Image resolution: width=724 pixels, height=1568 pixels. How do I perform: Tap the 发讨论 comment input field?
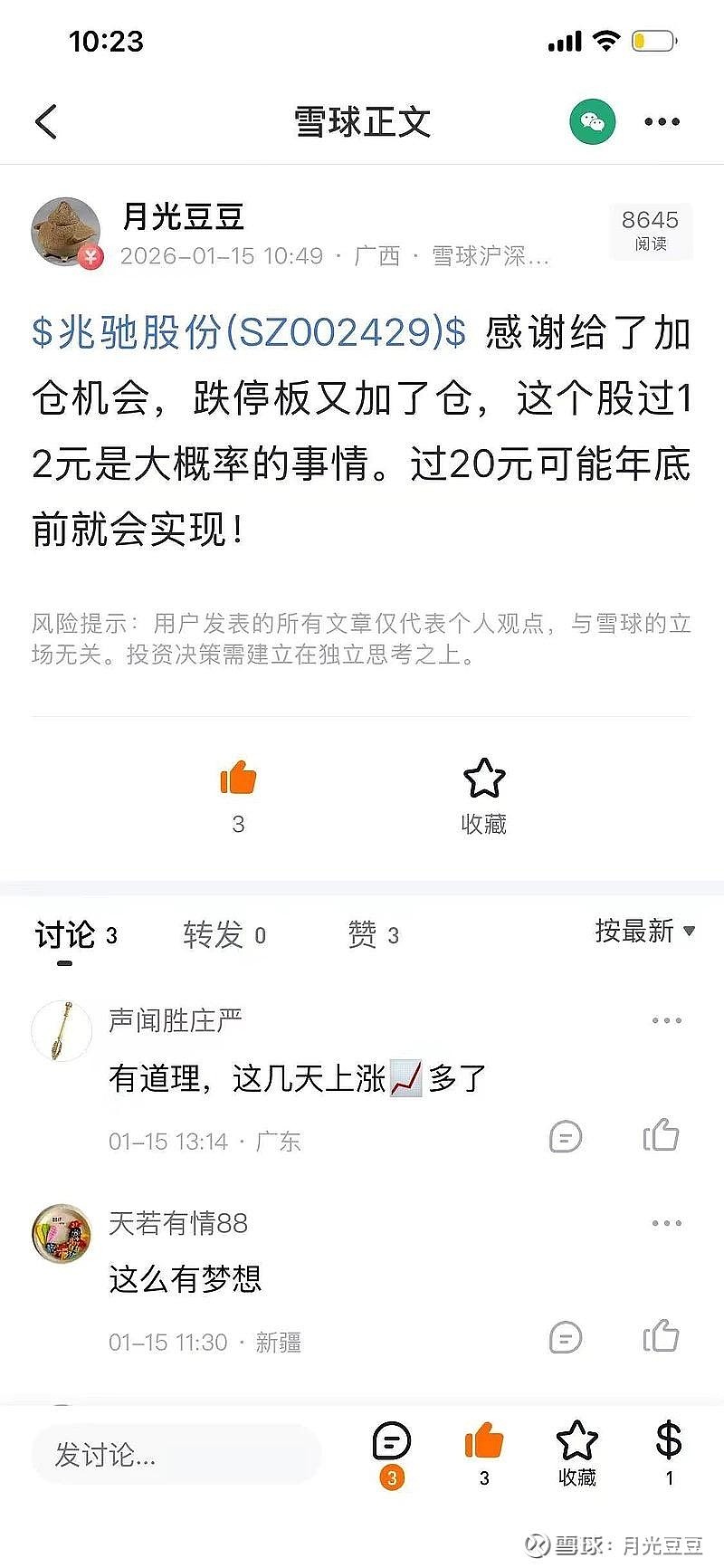tap(175, 1448)
